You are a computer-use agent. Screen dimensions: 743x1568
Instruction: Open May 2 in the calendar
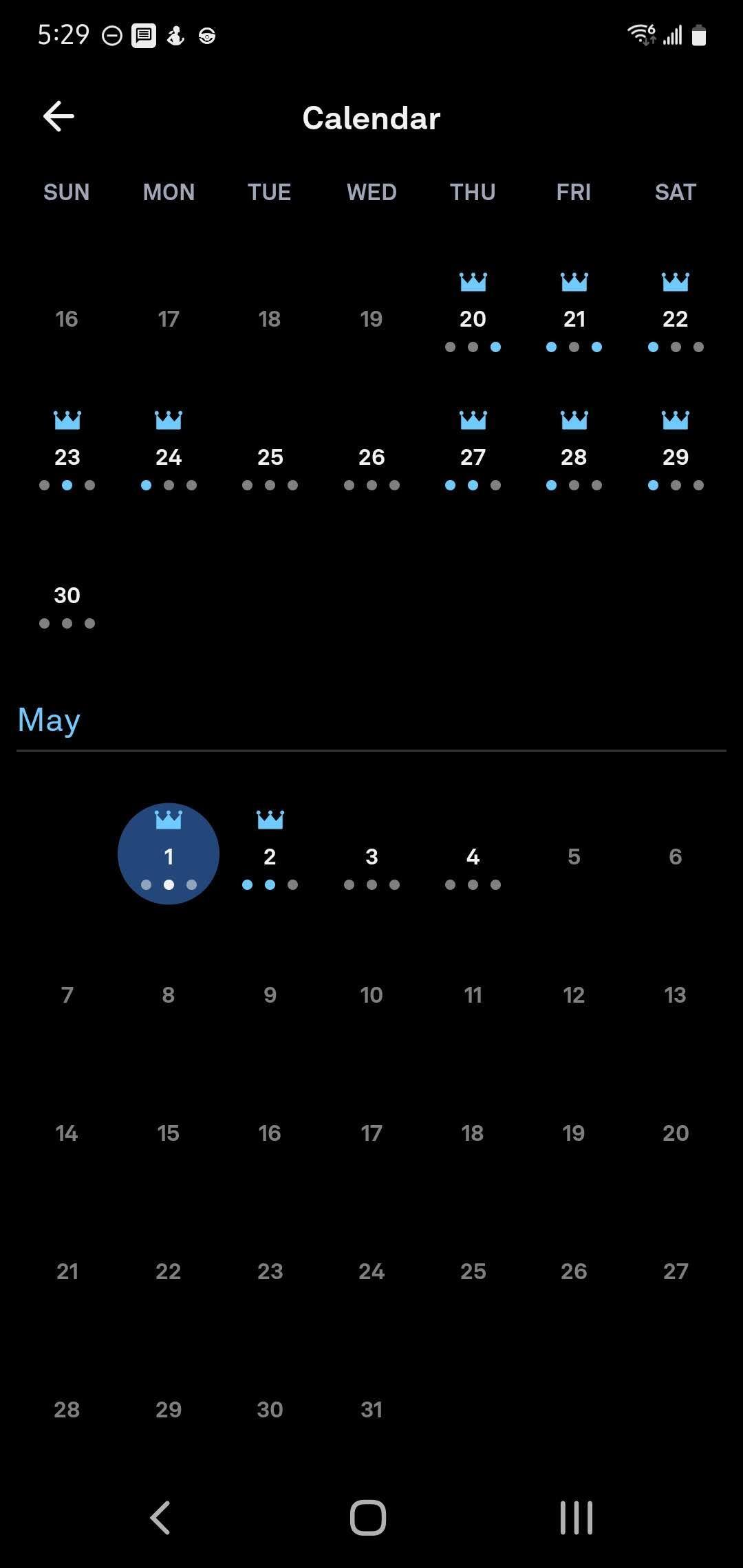[270, 857]
